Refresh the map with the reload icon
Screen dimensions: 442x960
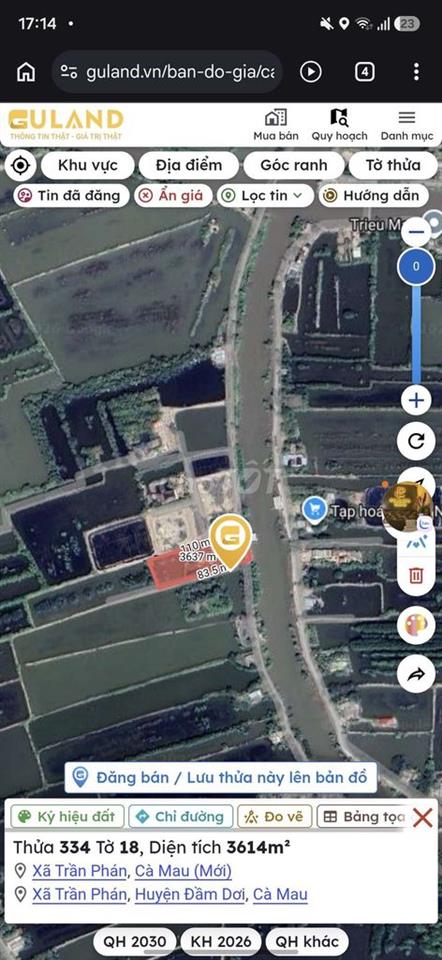(416, 440)
